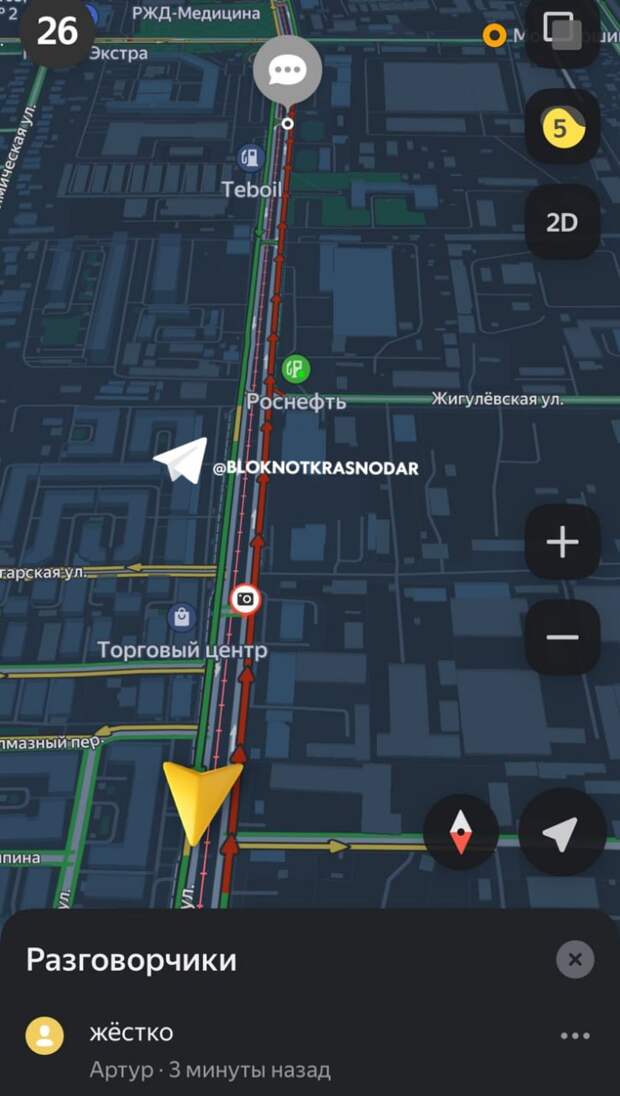Open the chat bubble marker on road
The width and height of the screenshot is (620, 1096).
(287, 71)
